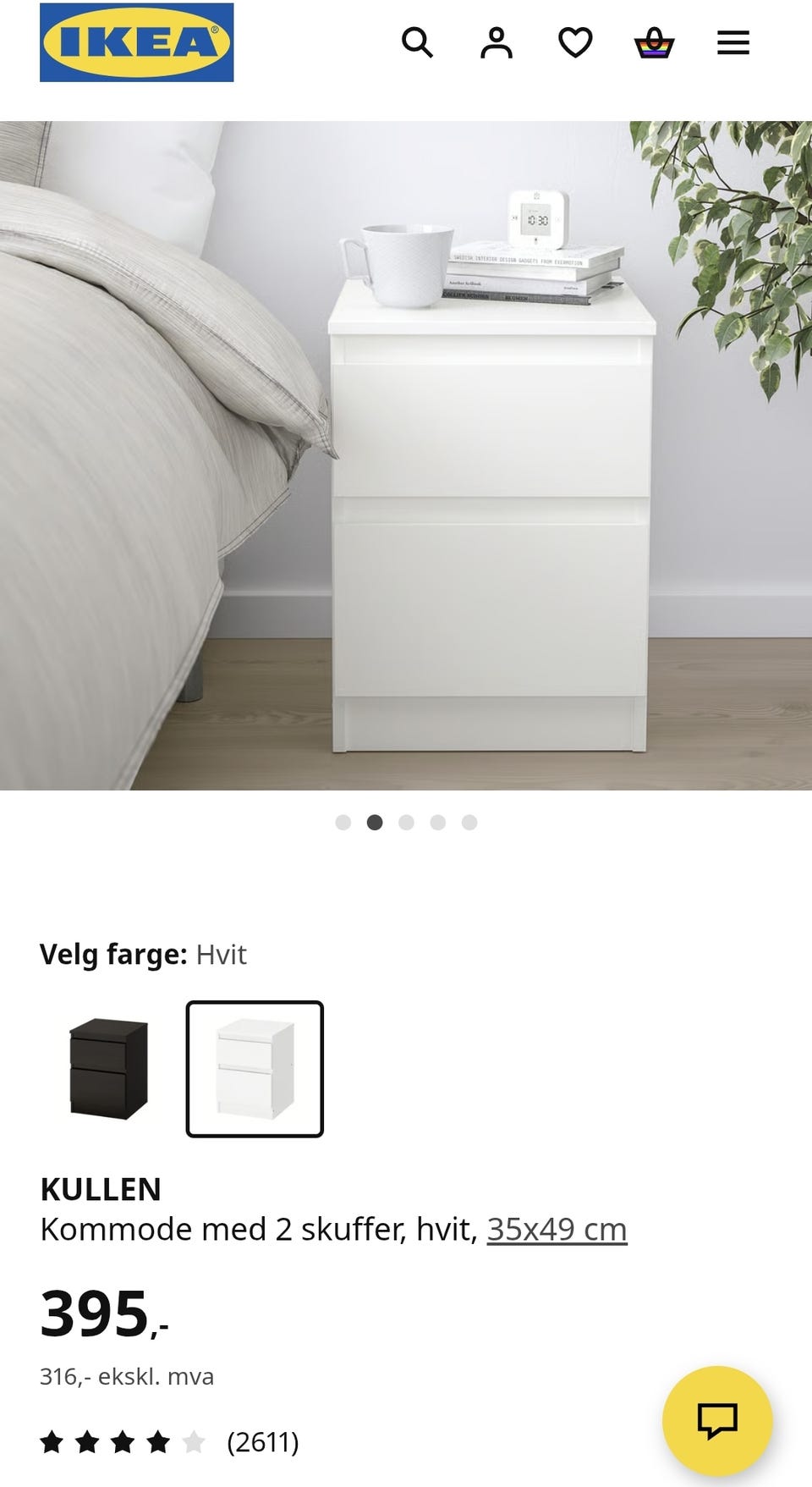Image resolution: width=812 pixels, height=1487 pixels.
Task: Open your account profile icon
Action: [497, 42]
